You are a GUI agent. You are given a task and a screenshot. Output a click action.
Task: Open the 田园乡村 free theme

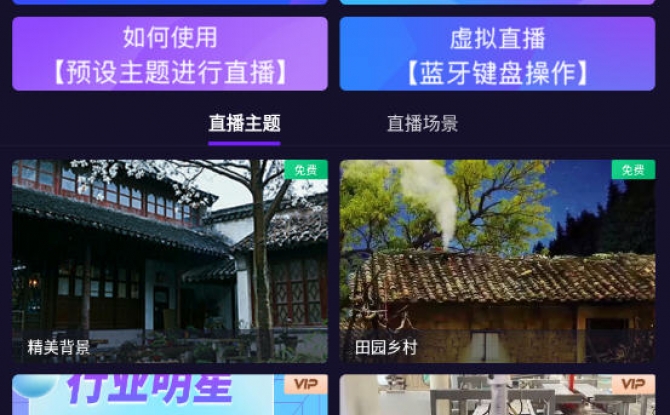497,260
